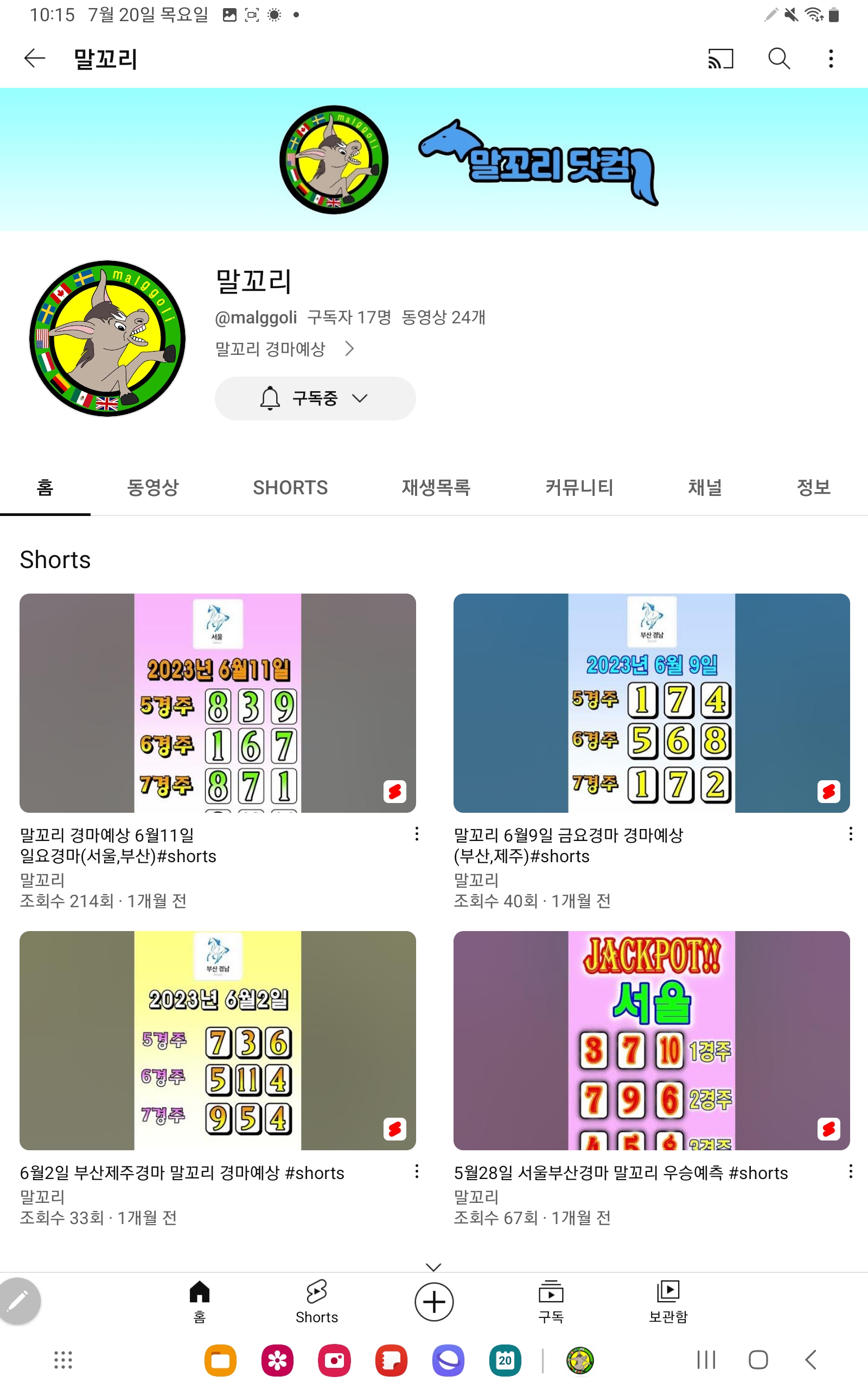Expand the 말꼬리 경마예상 channel description
This screenshot has width=868, height=1389.
coord(349,348)
